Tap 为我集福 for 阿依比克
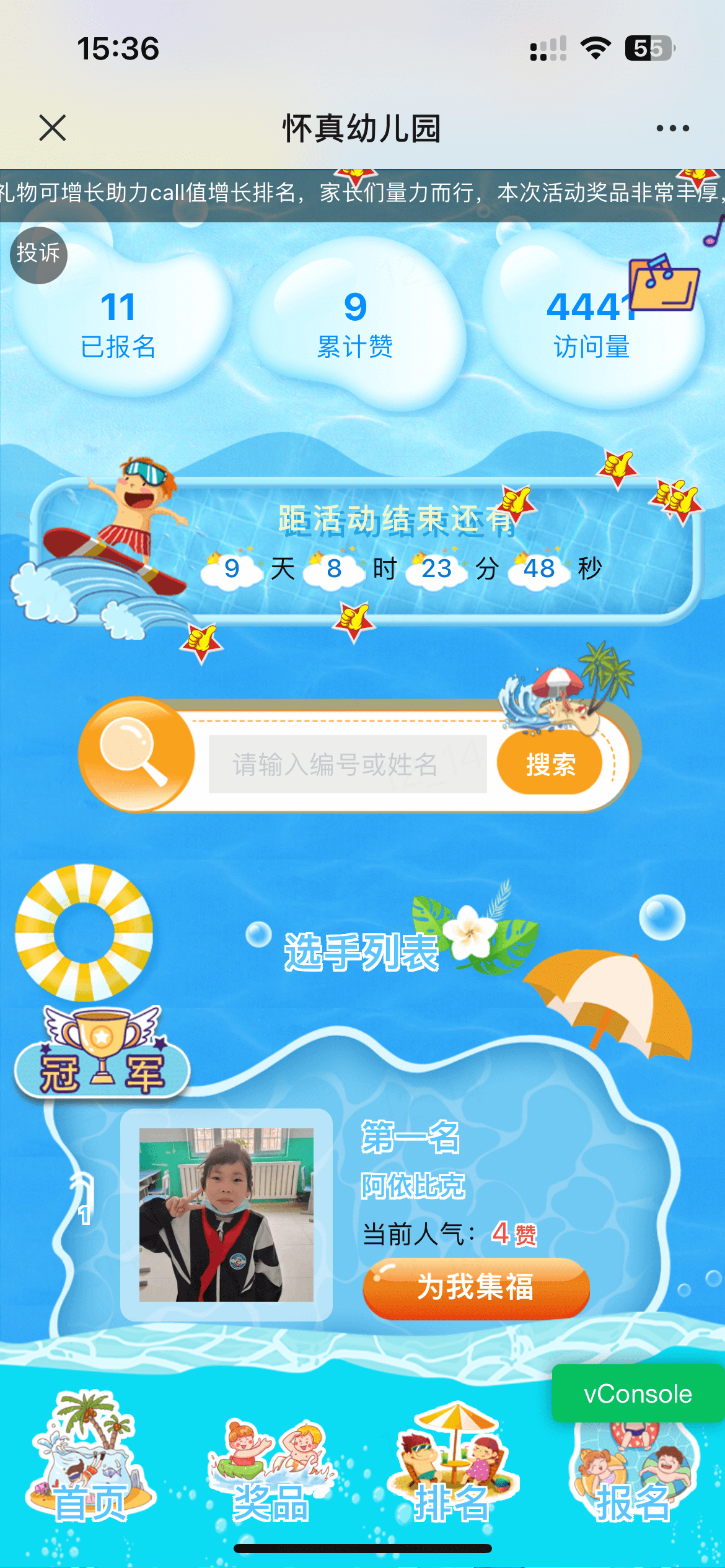This screenshot has width=725, height=1568. pyautogui.click(x=476, y=1287)
